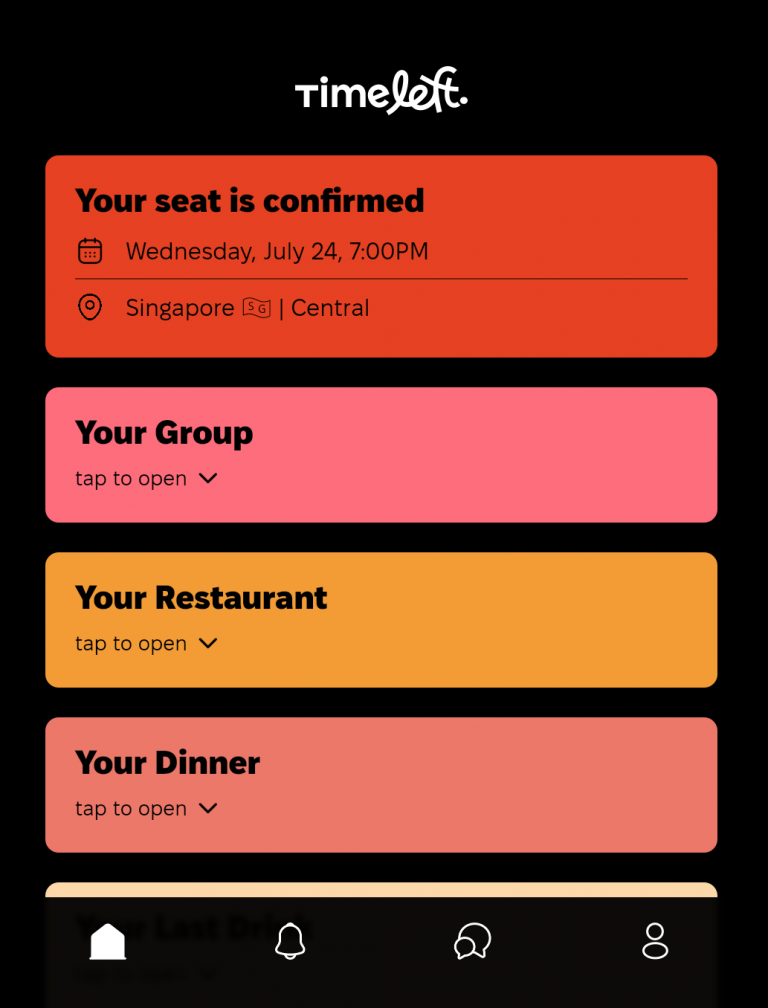Expand the Your Dinner card
Image resolution: width=768 pixels, height=1008 pixels.
(380, 785)
